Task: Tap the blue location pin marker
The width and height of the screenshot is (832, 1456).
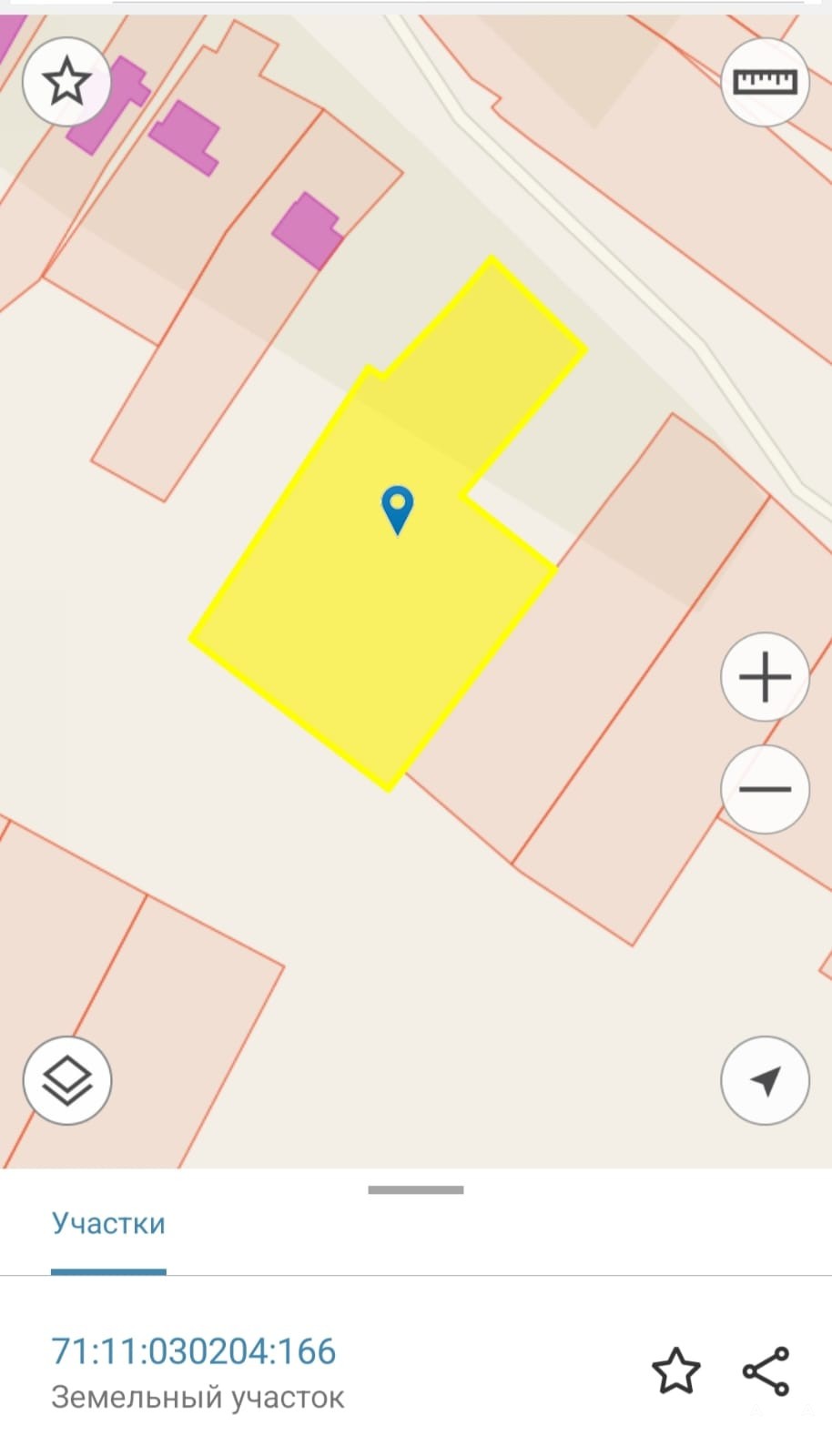Action: pos(398,508)
